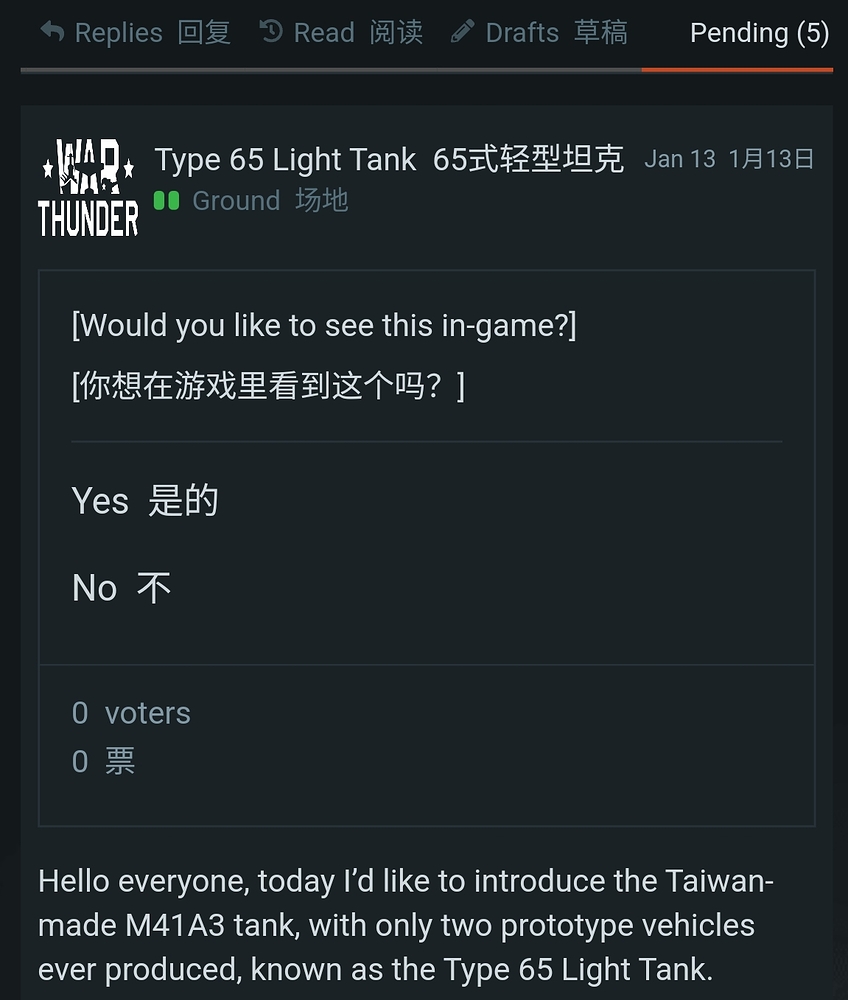The width and height of the screenshot is (848, 1000).
Task: Switch to the Read tab
Action: tap(341, 33)
